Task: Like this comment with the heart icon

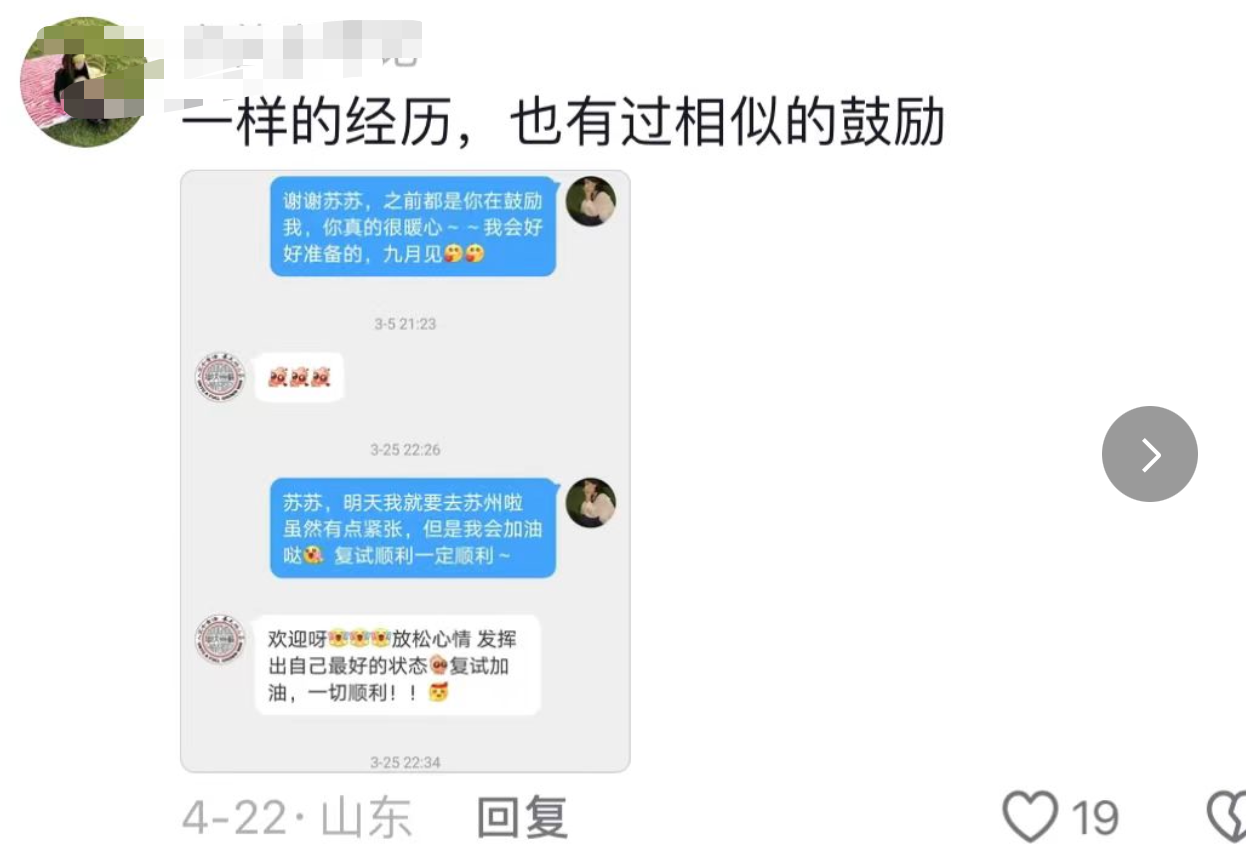Action: pyautogui.click(x=1030, y=816)
